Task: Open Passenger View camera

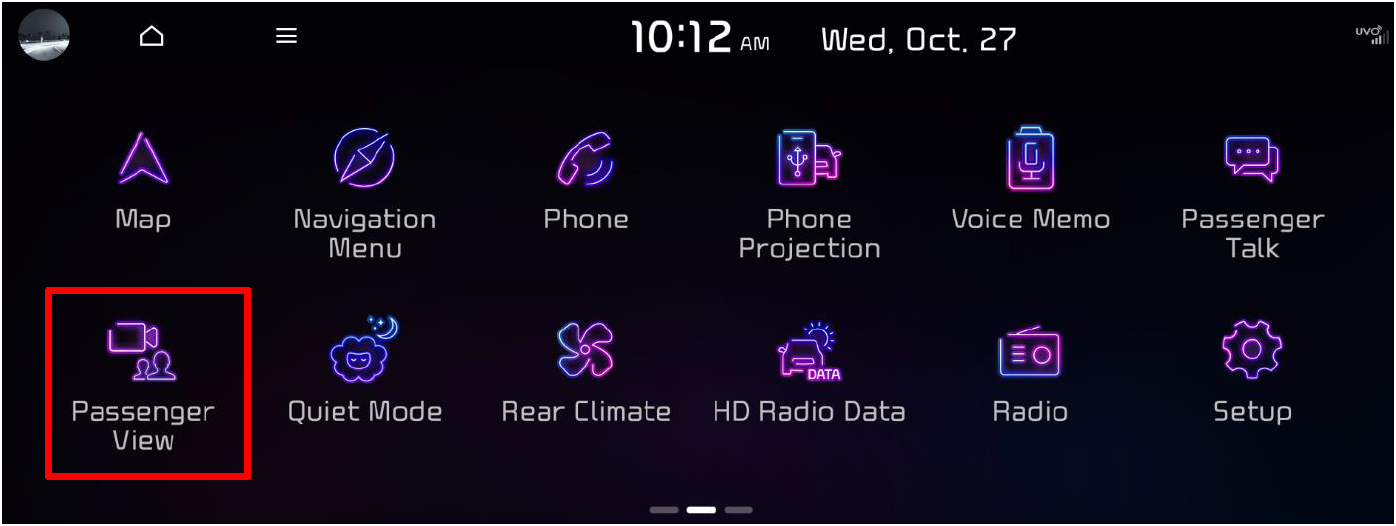Action: [x=143, y=380]
